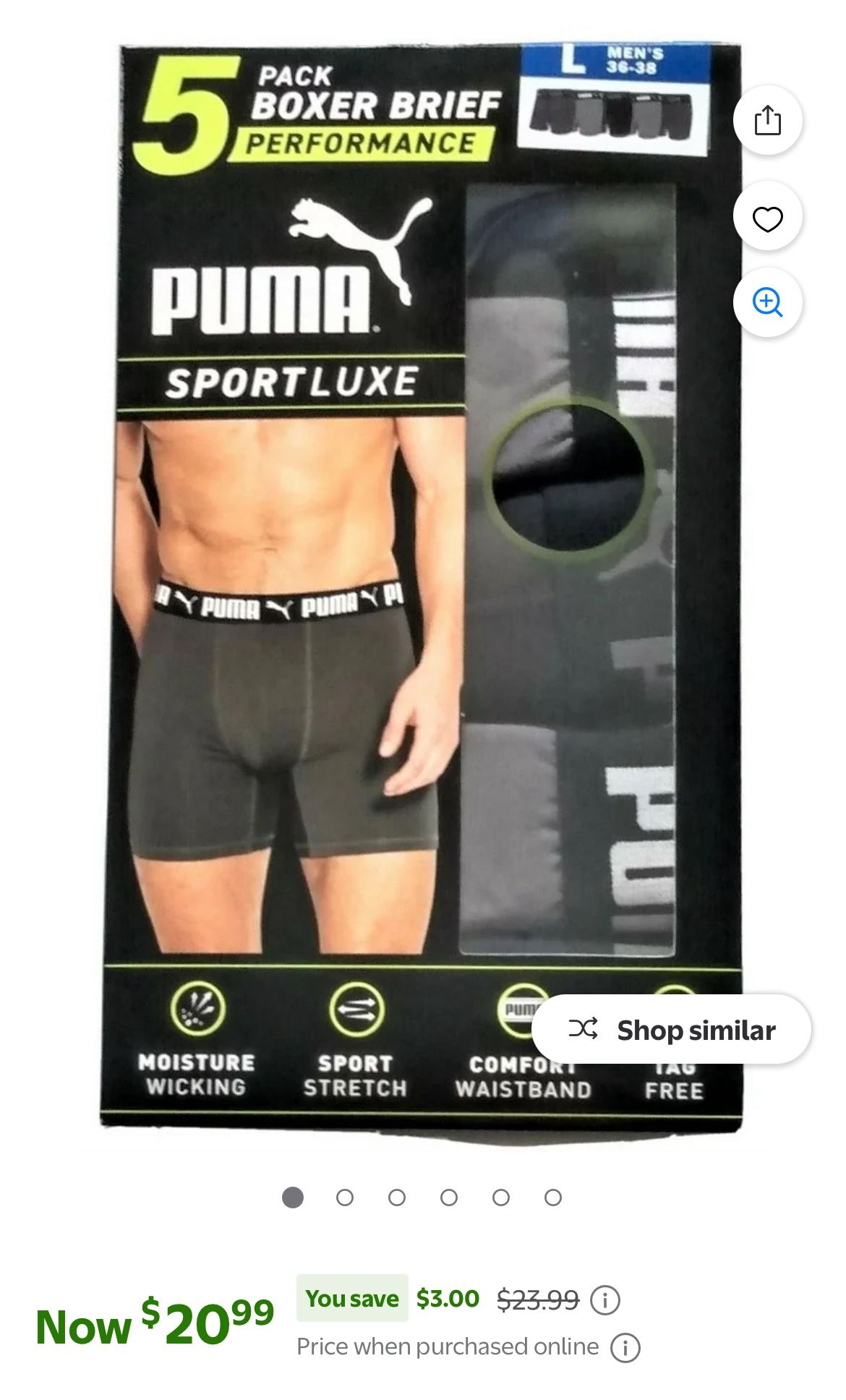Screen dimensions: 846x1400
Task: Select the fifth carousel dot
Action: [502, 1197]
